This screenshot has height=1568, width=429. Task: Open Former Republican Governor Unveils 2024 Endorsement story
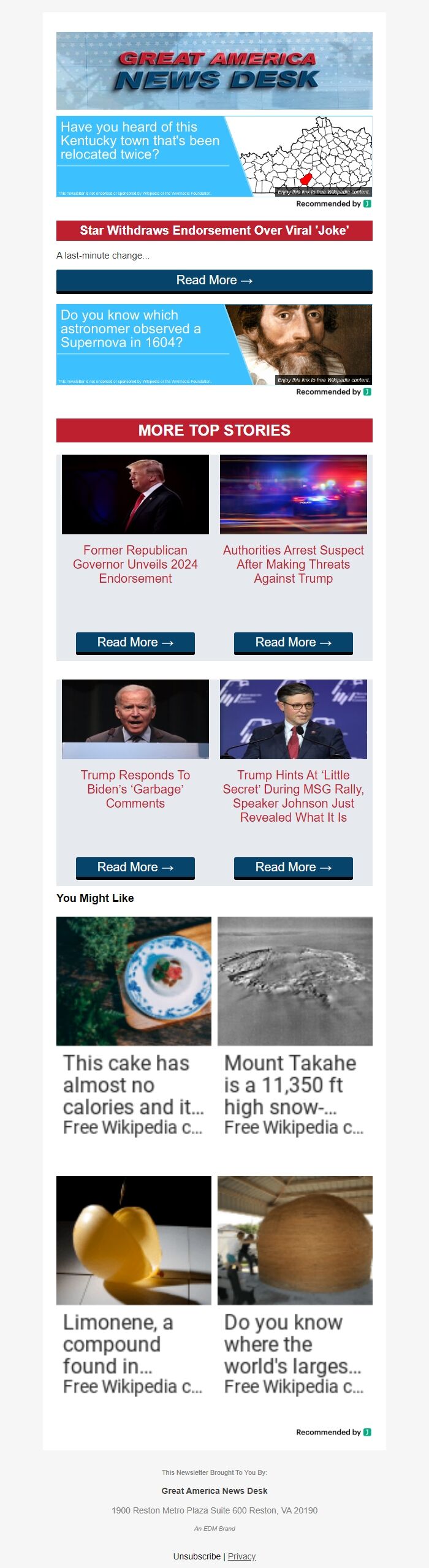(x=135, y=564)
